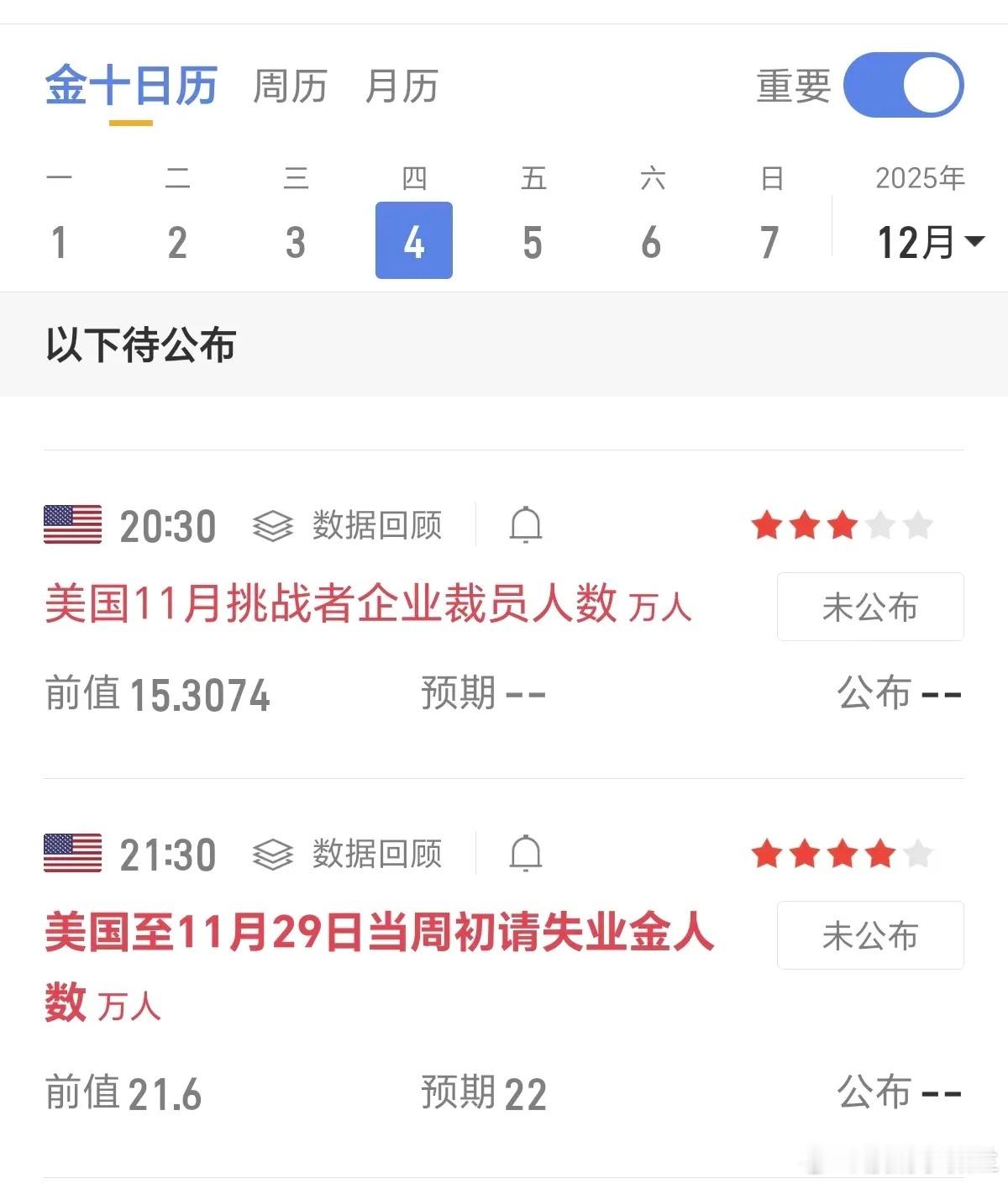
Task: Click the 未公布 button for Challenger layoffs
Action: 869,608
